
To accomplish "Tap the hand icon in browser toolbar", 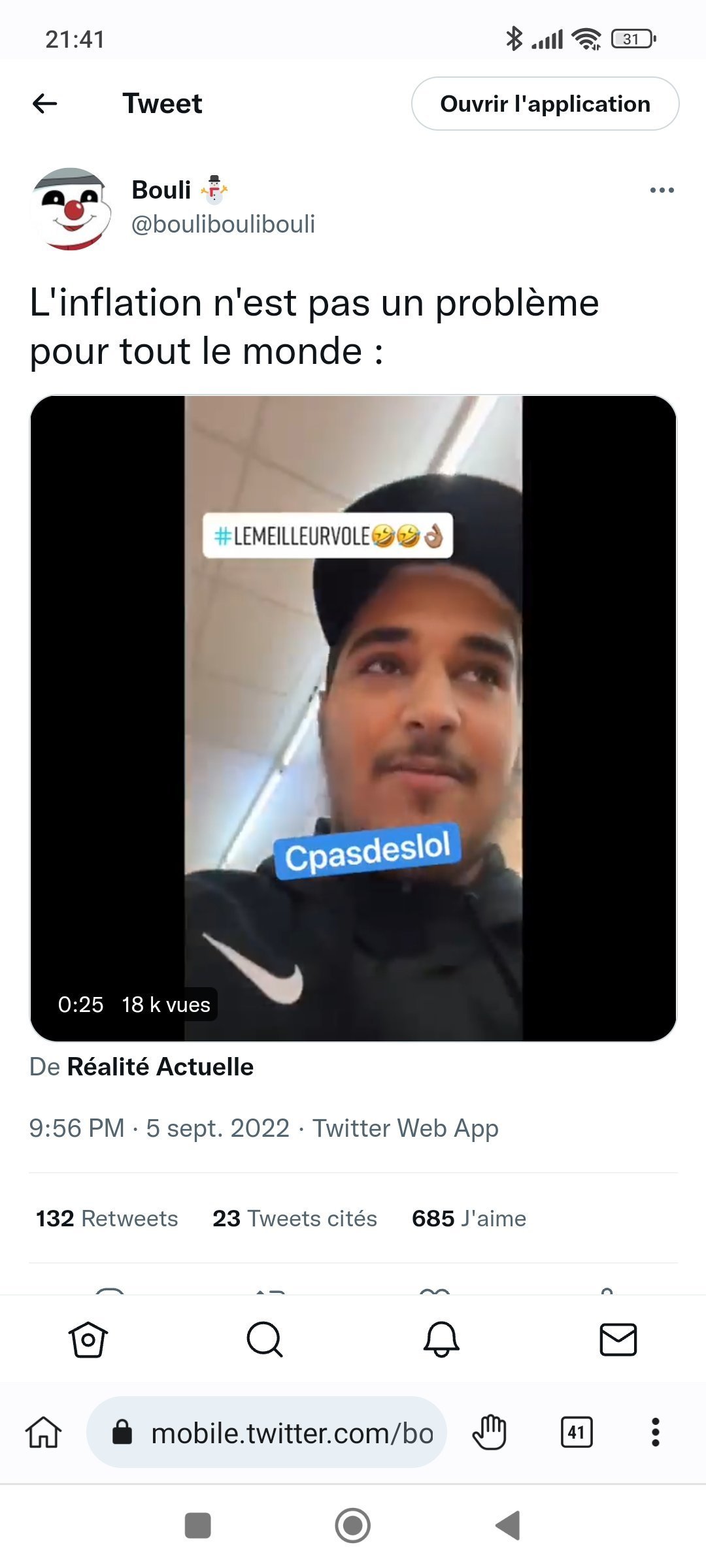I will click(490, 1433).
